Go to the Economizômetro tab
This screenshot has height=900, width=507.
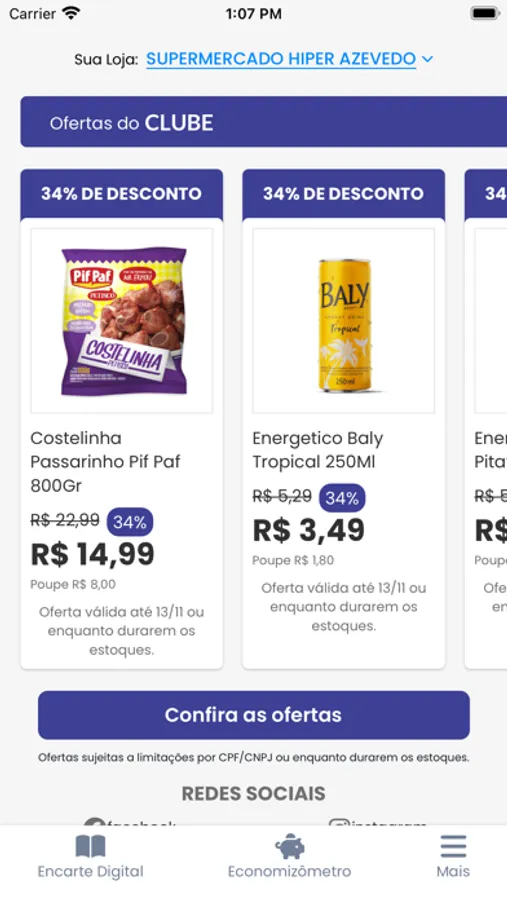click(289, 858)
